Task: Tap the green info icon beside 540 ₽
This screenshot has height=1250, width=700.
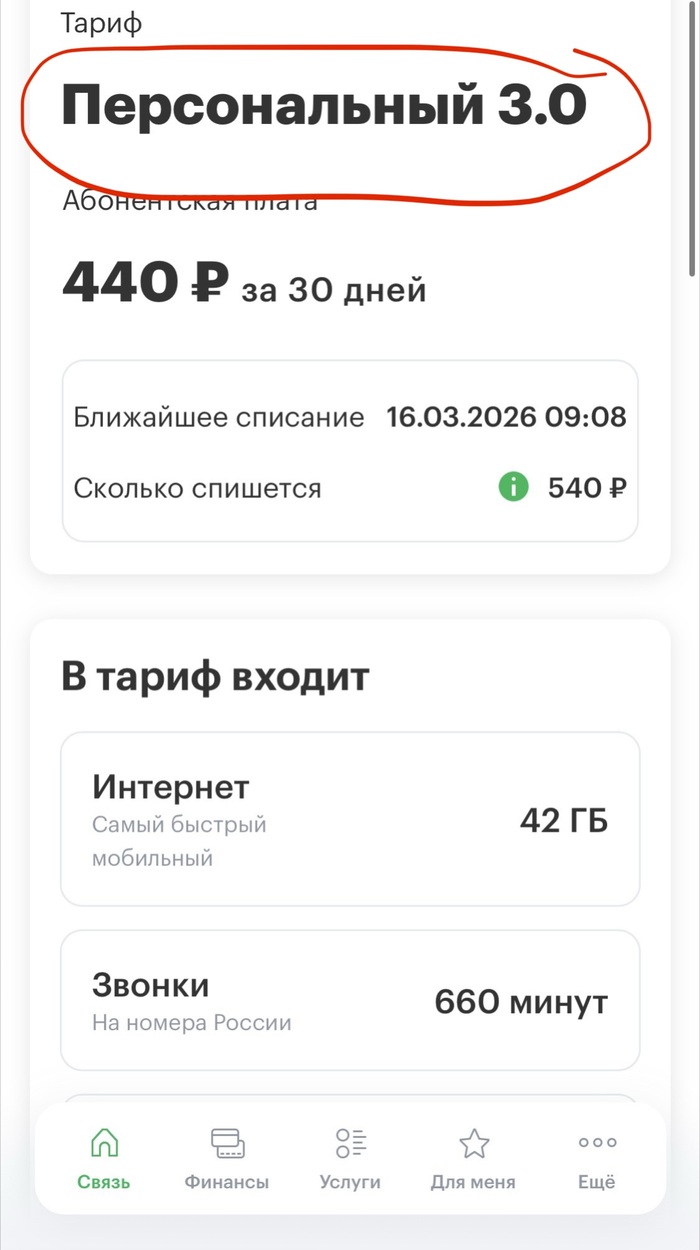Action: (513, 488)
